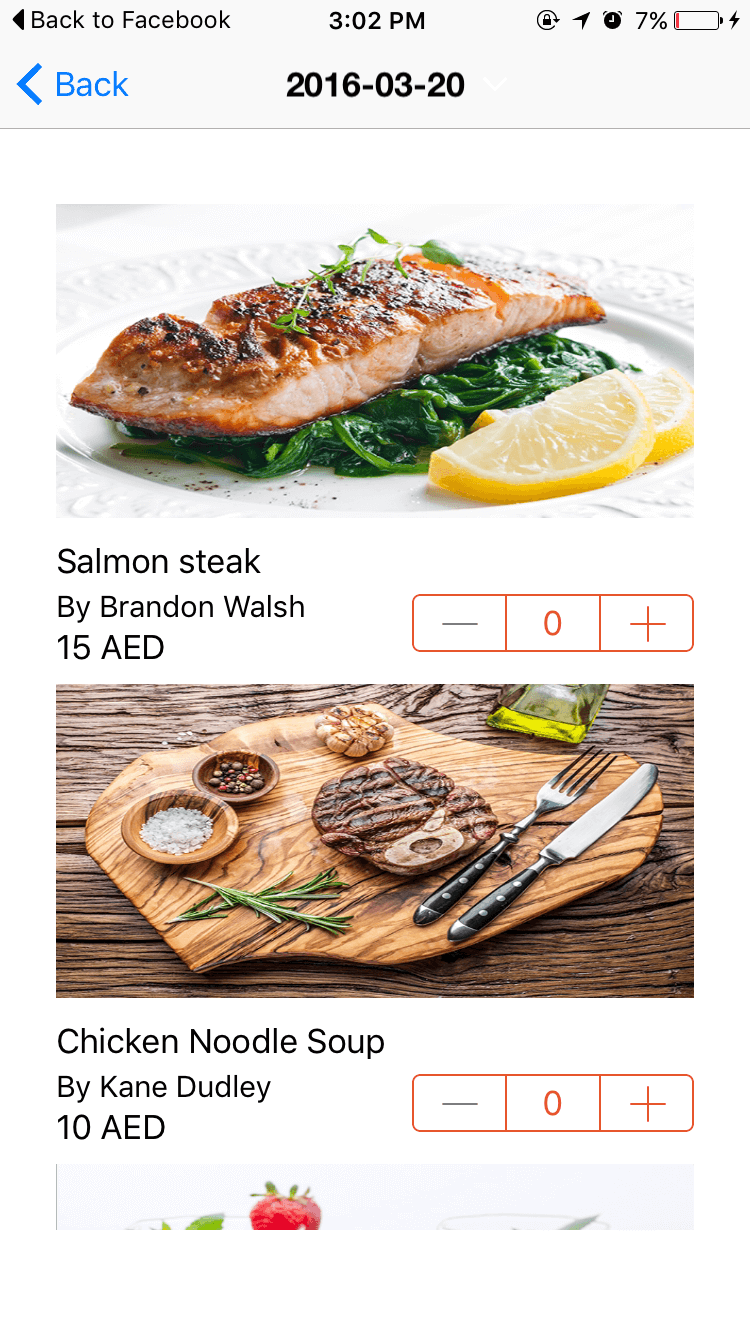This screenshot has height=1334, width=750.
Task: Decrease Salmon steak quantity with minus
Action: pos(459,624)
